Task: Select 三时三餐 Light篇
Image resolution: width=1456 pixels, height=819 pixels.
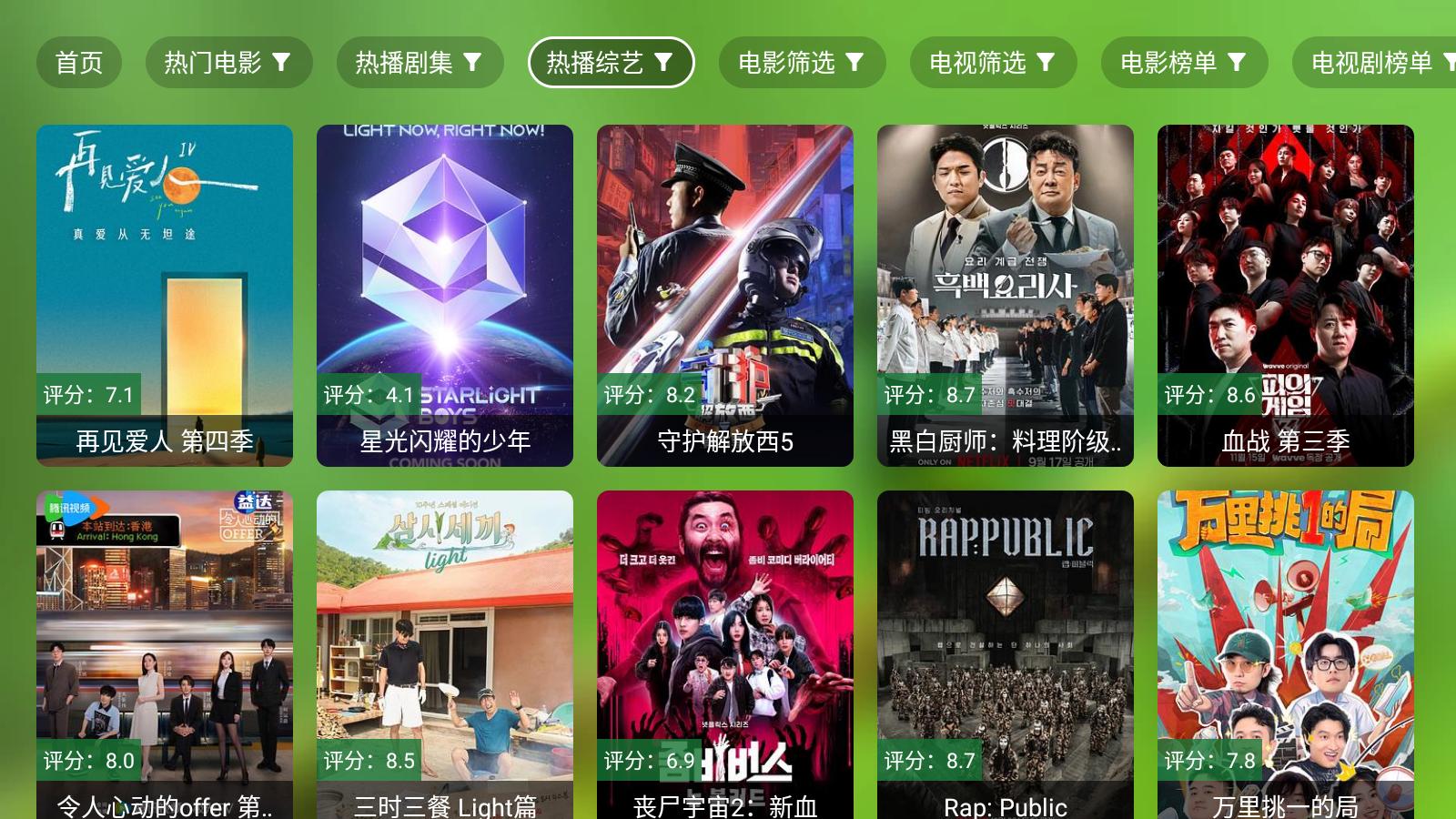Action: tap(445, 655)
